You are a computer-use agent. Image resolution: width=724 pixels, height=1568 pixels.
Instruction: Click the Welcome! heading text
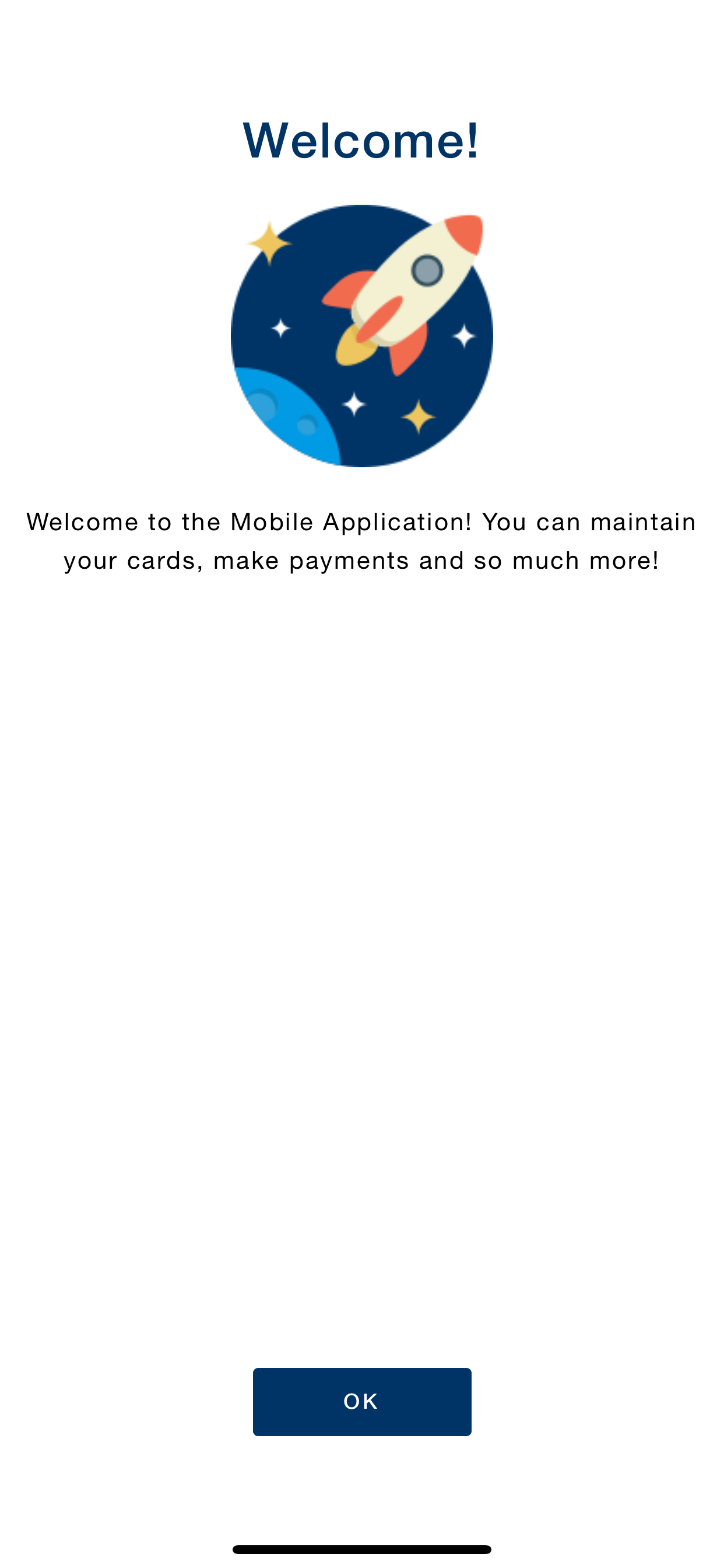(361, 140)
